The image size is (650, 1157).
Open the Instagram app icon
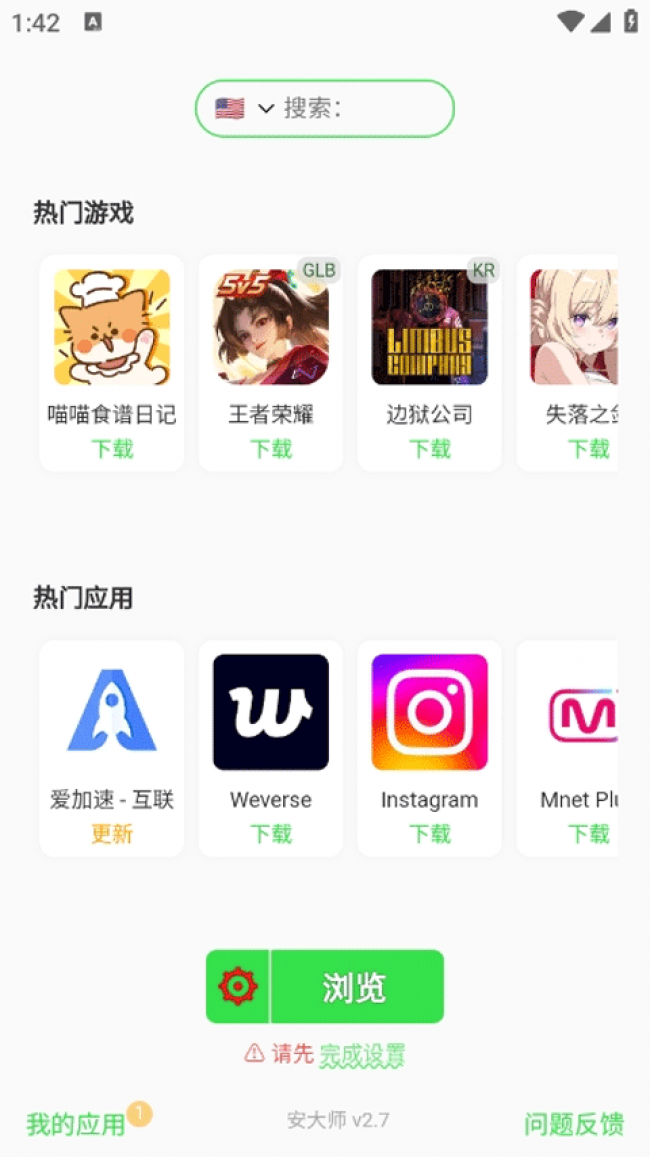point(430,712)
